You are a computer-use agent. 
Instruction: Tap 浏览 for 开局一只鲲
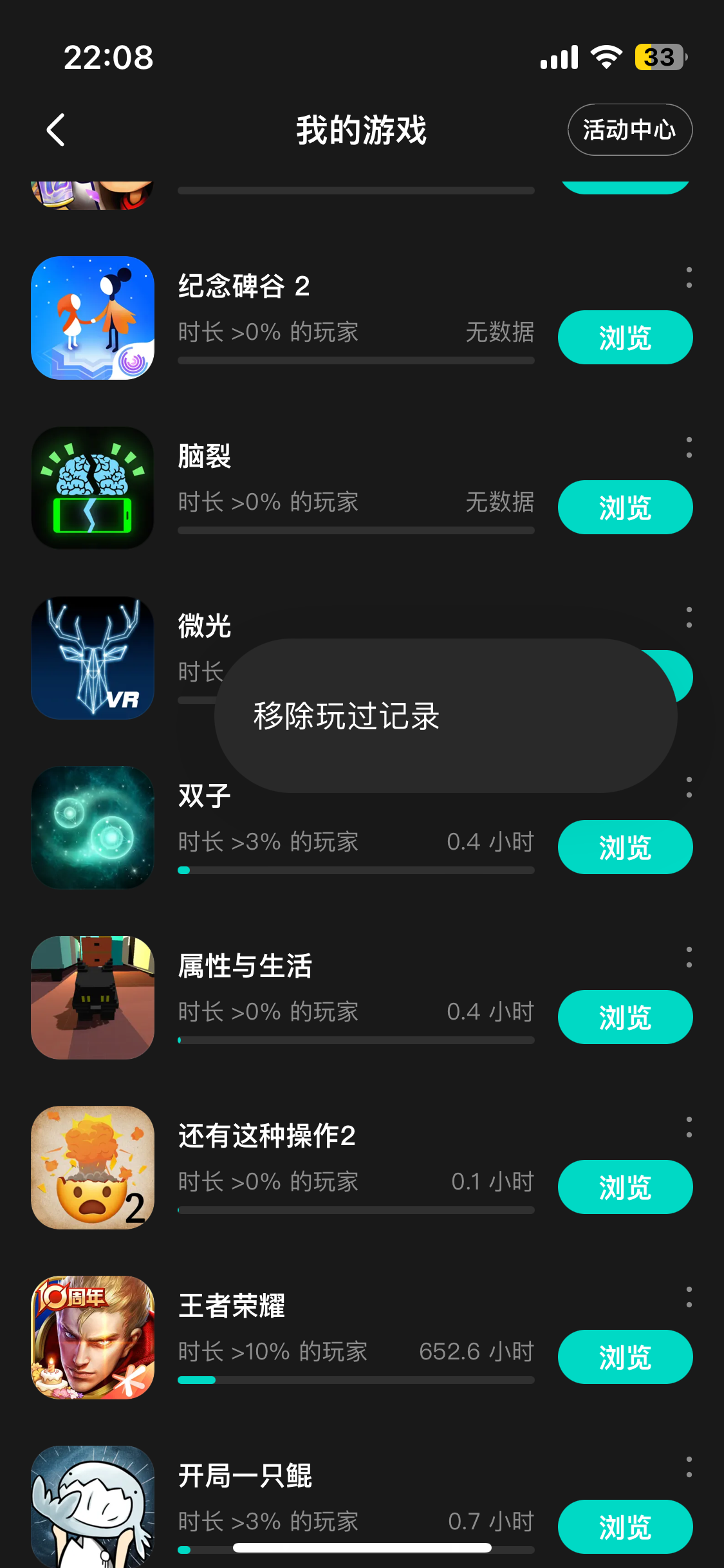625,1527
